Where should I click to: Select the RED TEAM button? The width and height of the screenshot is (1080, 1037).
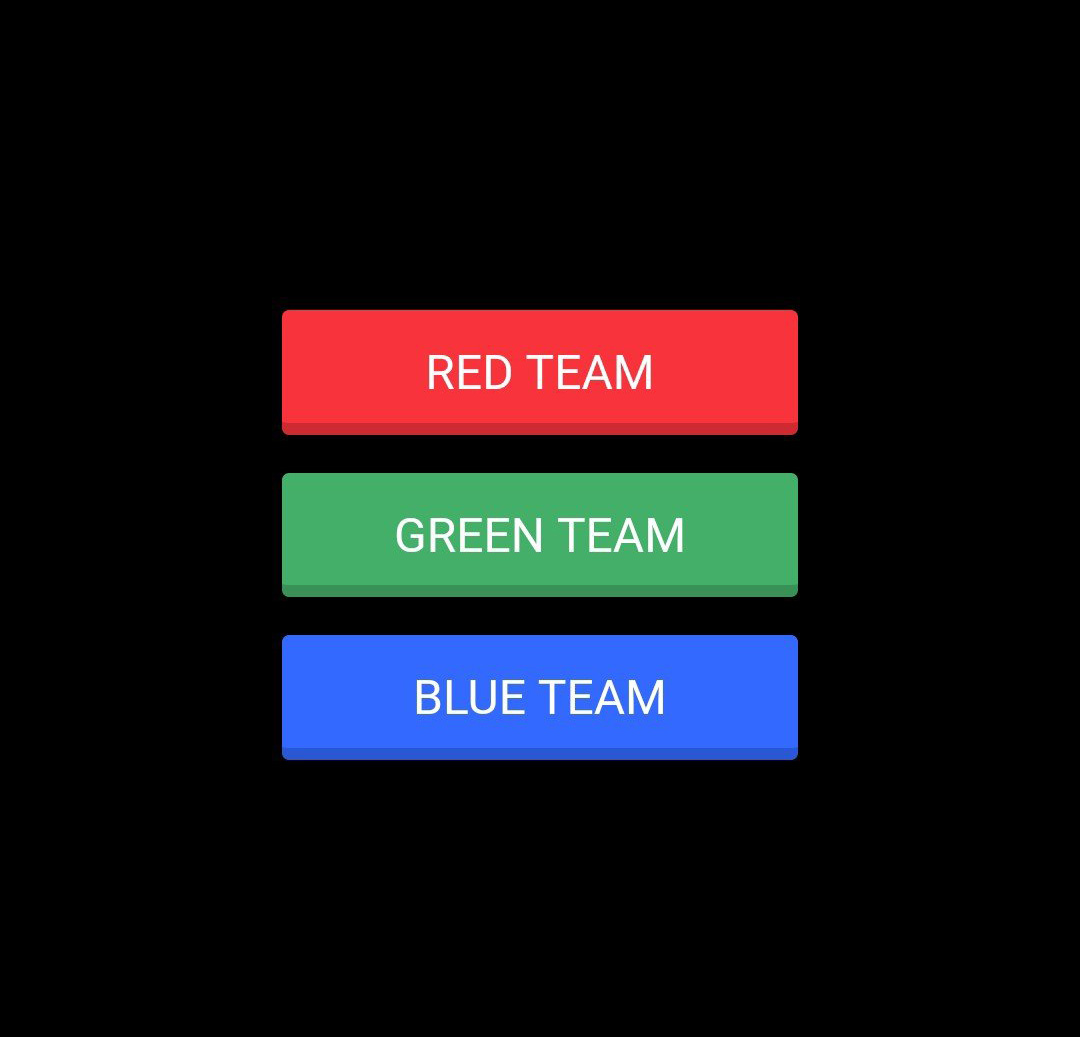click(x=539, y=372)
